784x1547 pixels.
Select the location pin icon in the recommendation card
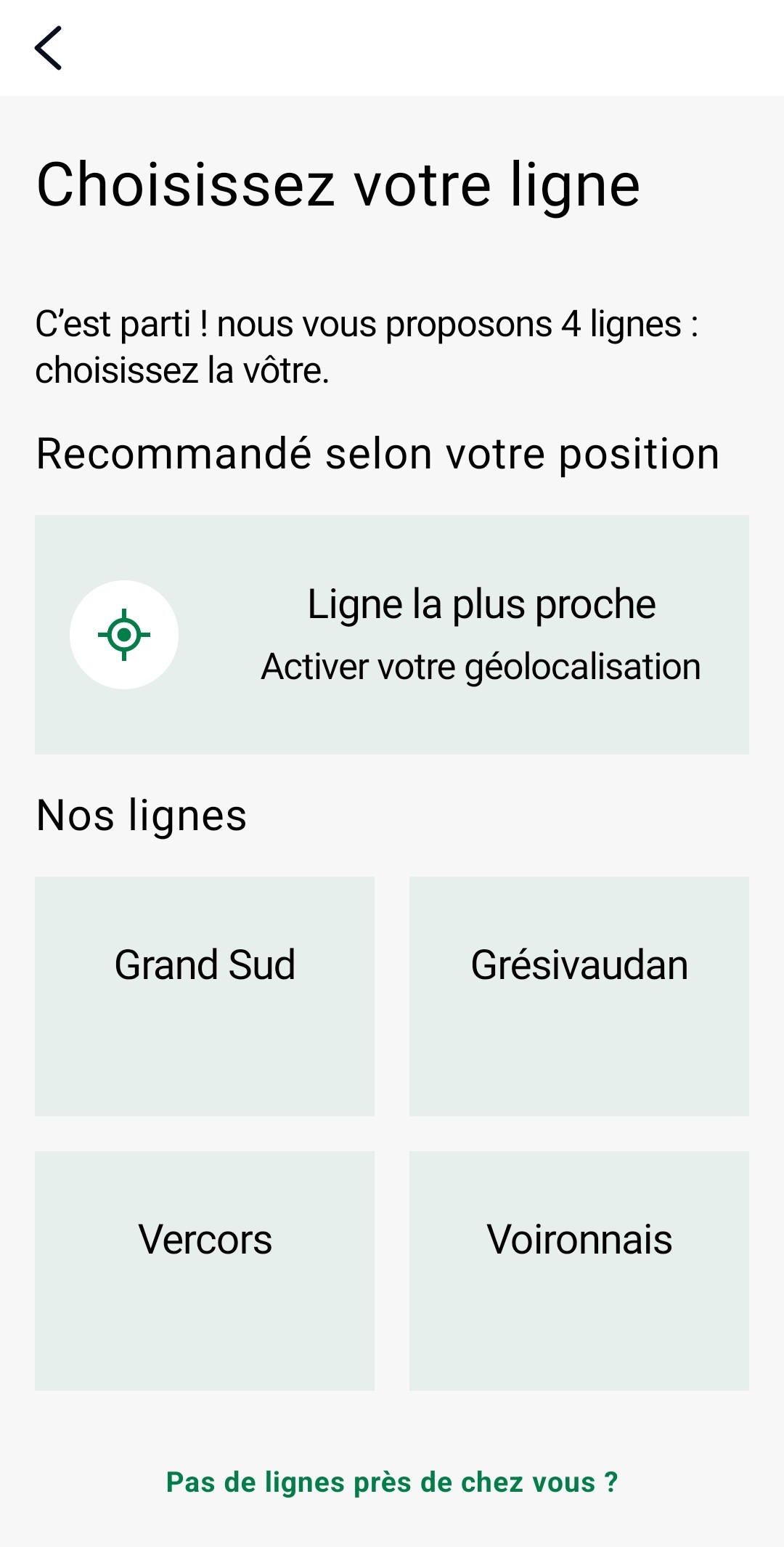point(125,634)
